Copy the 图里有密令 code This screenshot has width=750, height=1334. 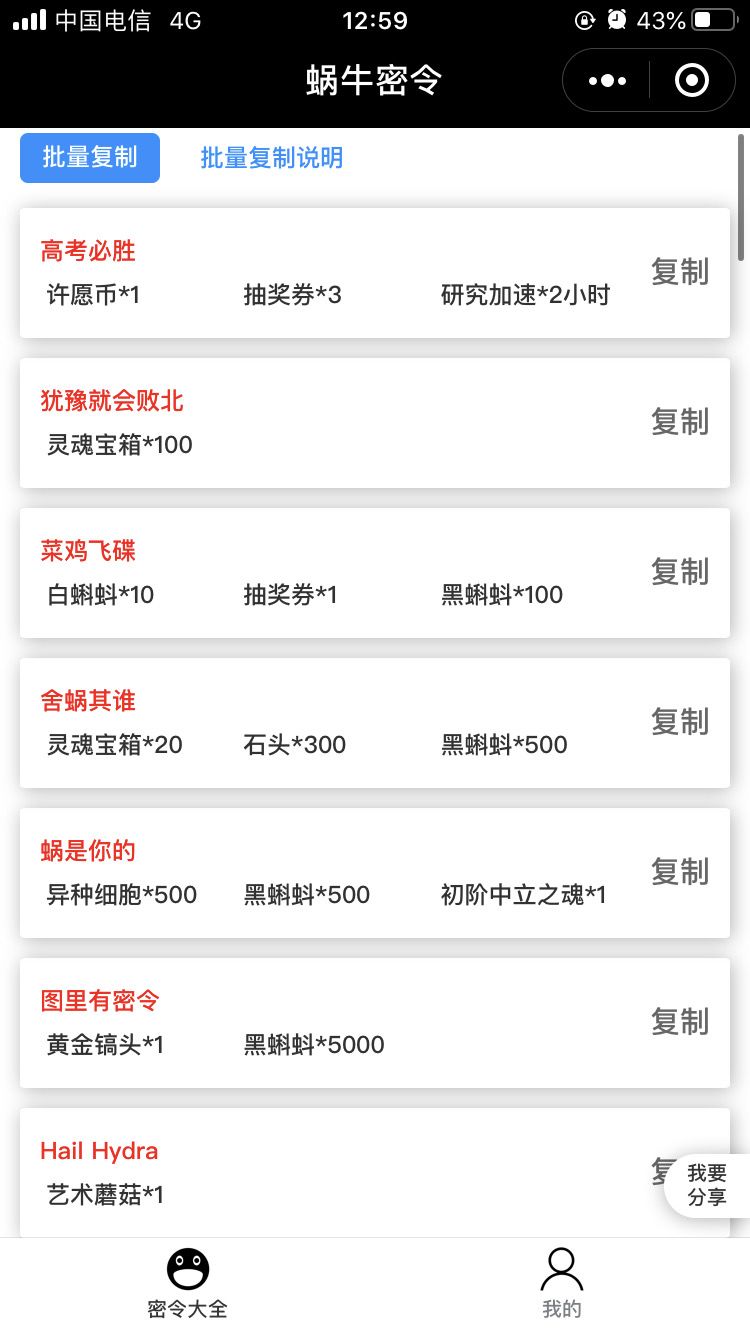point(680,1022)
